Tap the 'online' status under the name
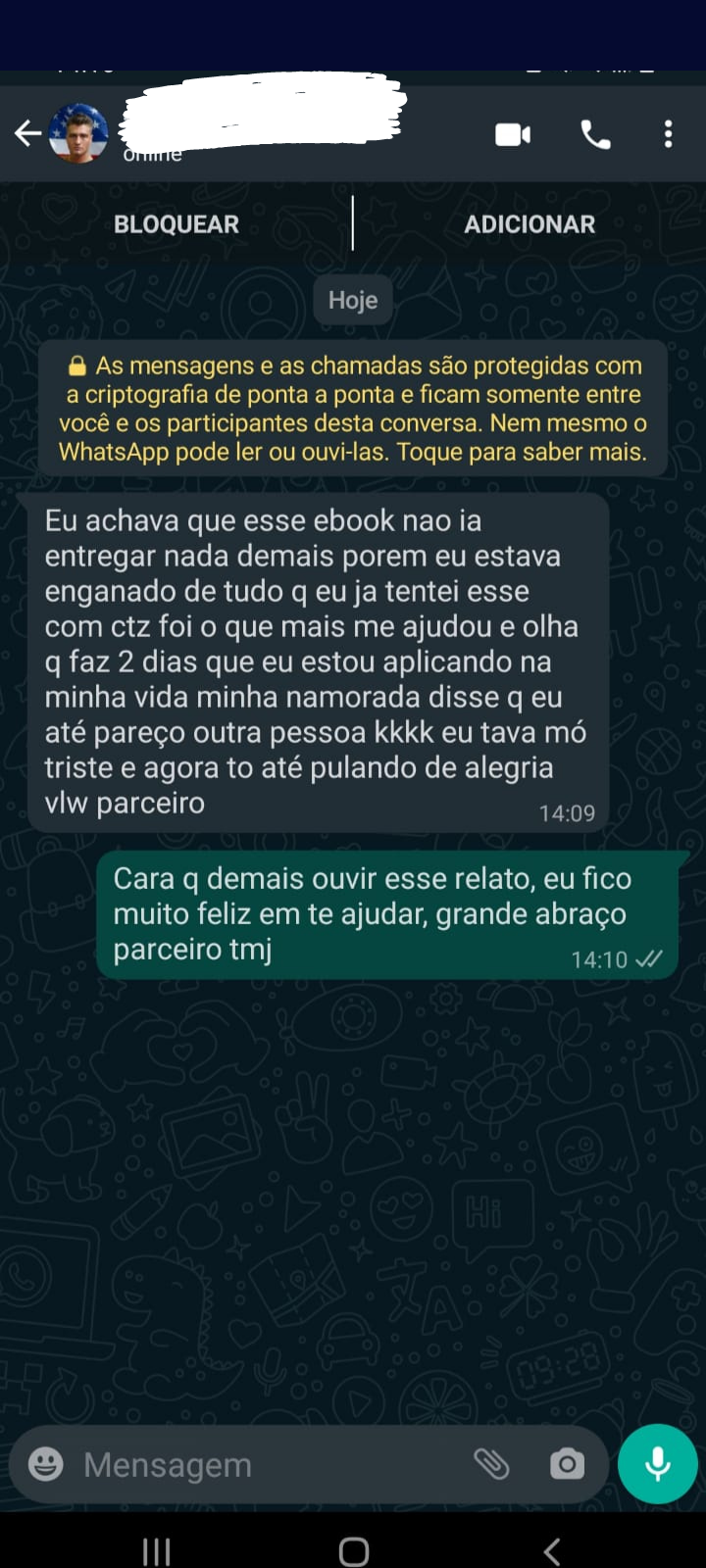706x1568 pixels. (152, 155)
